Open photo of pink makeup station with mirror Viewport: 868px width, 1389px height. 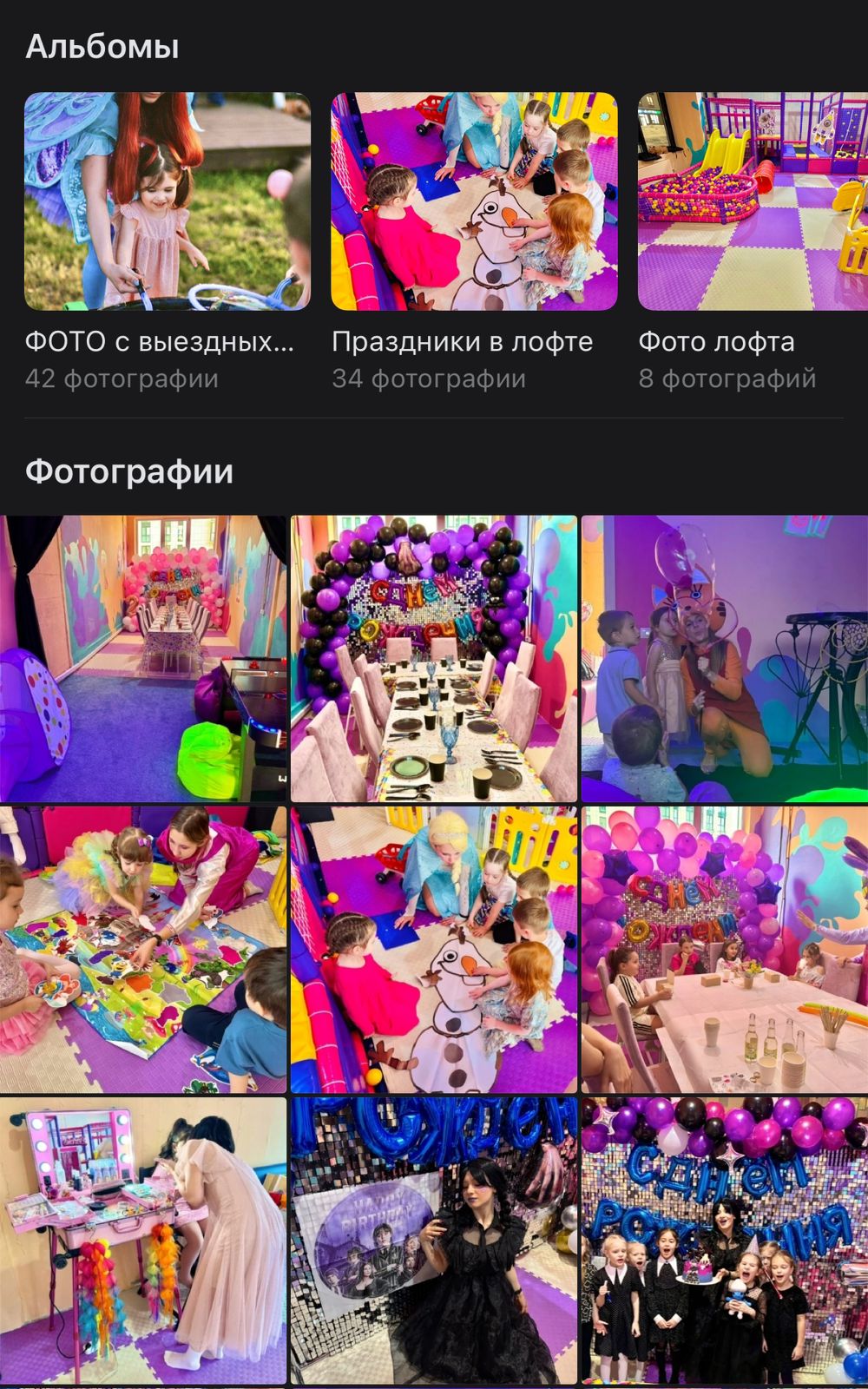tap(143, 1240)
